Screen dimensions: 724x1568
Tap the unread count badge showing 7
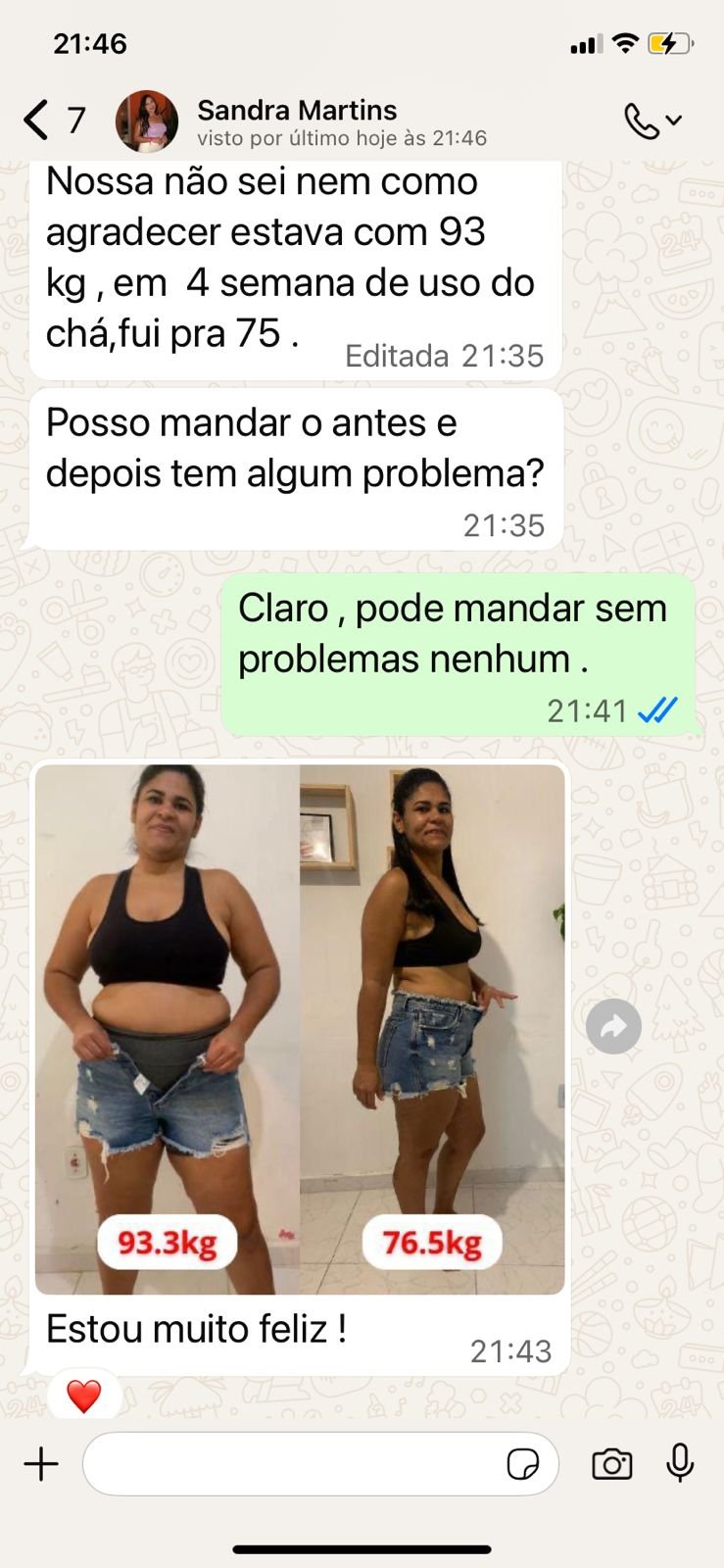tap(74, 121)
